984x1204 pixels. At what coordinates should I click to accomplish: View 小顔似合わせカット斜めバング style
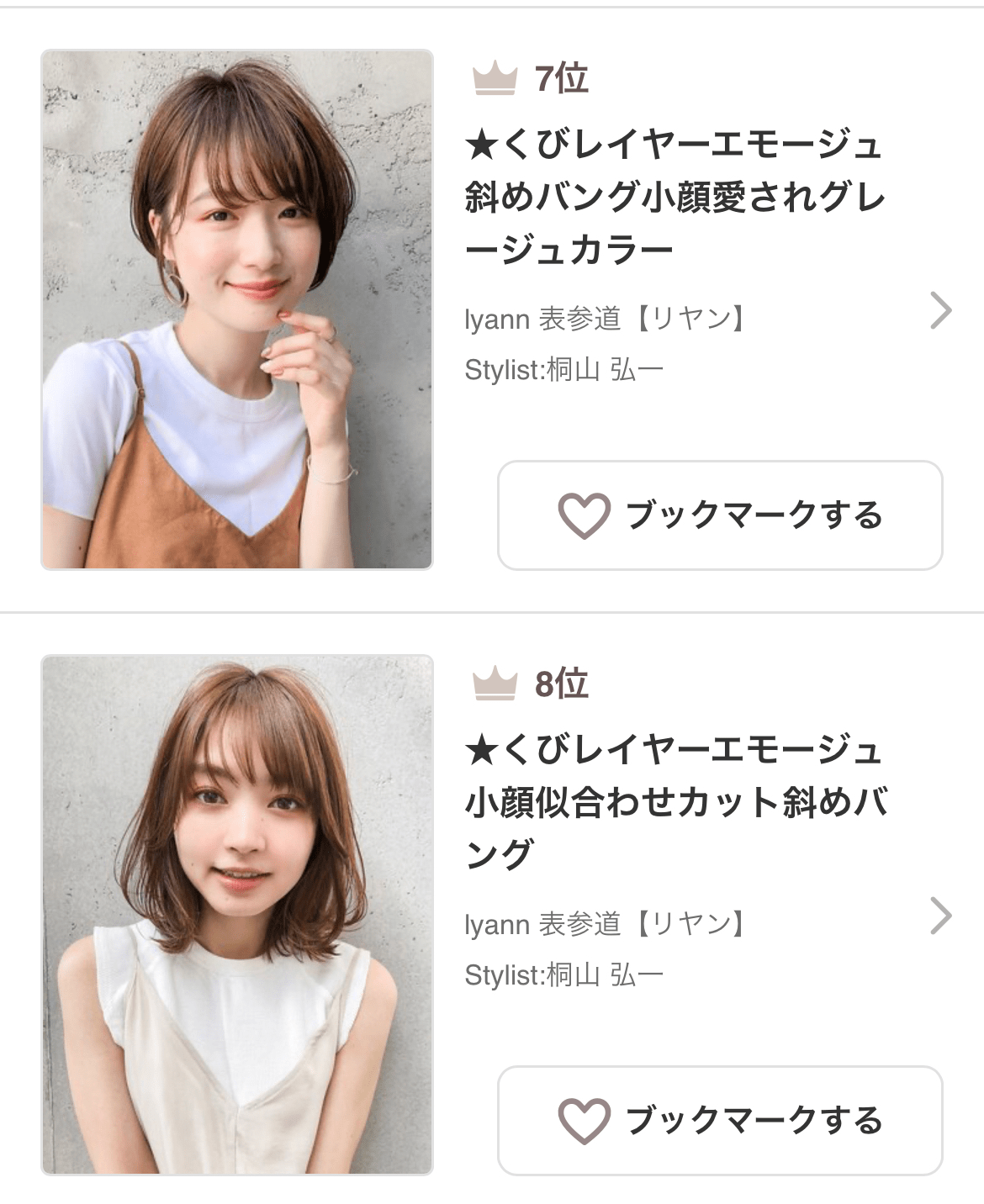coord(674,802)
